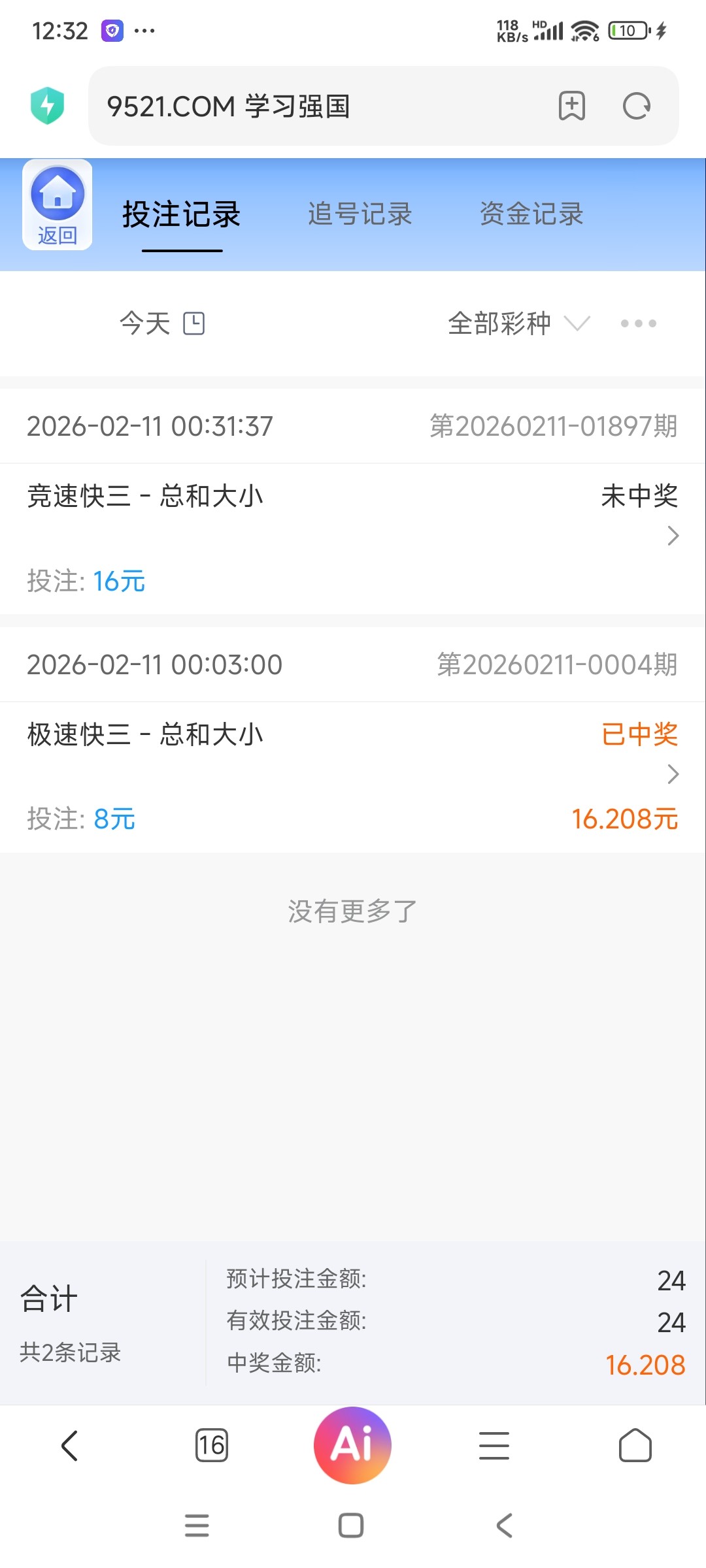This screenshot has height=1568, width=706.
Task: Tap the system recent apps button
Action: 197,1526
